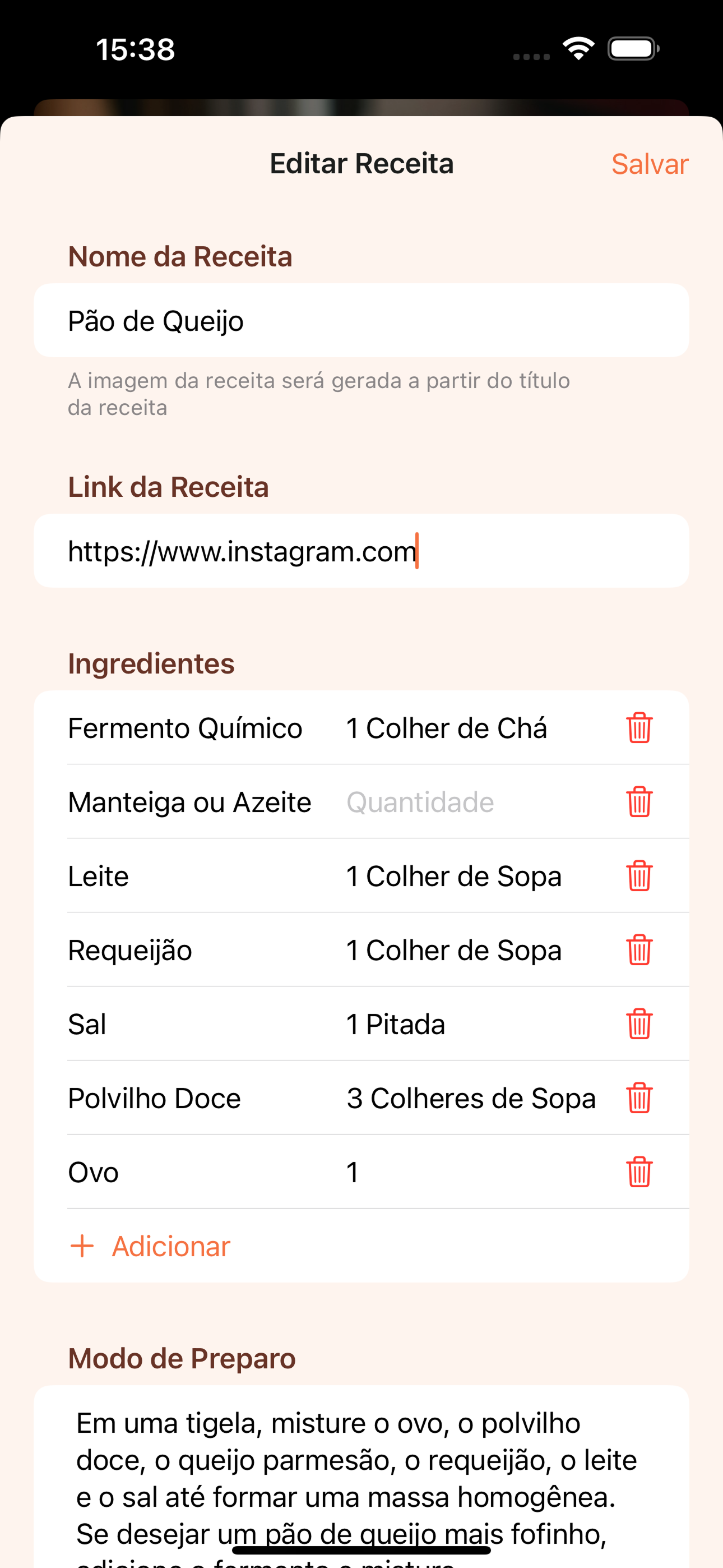Screen dimensions: 723x1568
Task: Edit the Fermento Químico quantity
Action: [x=475, y=728]
